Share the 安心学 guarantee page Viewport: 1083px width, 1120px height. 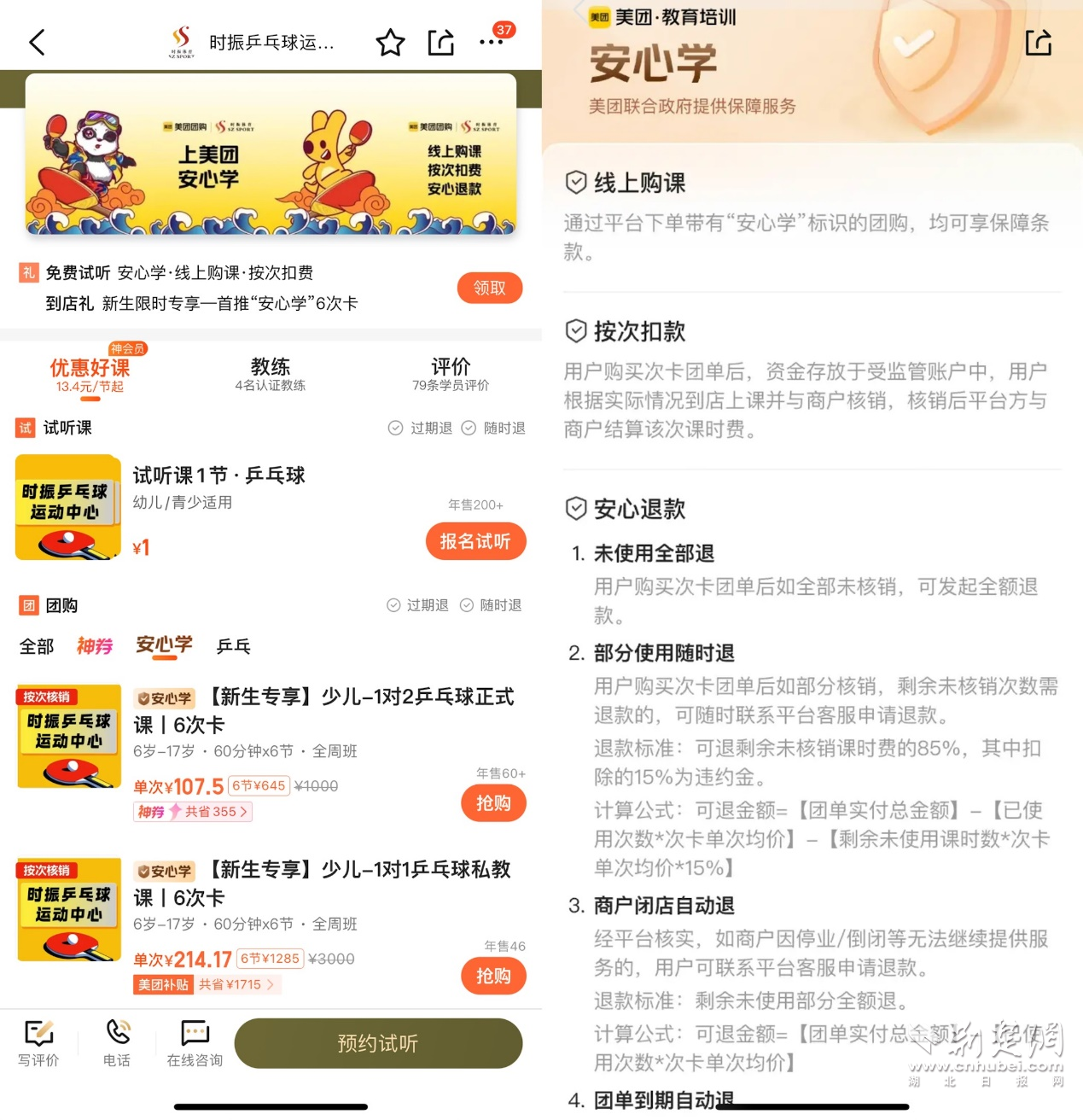point(1038,43)
